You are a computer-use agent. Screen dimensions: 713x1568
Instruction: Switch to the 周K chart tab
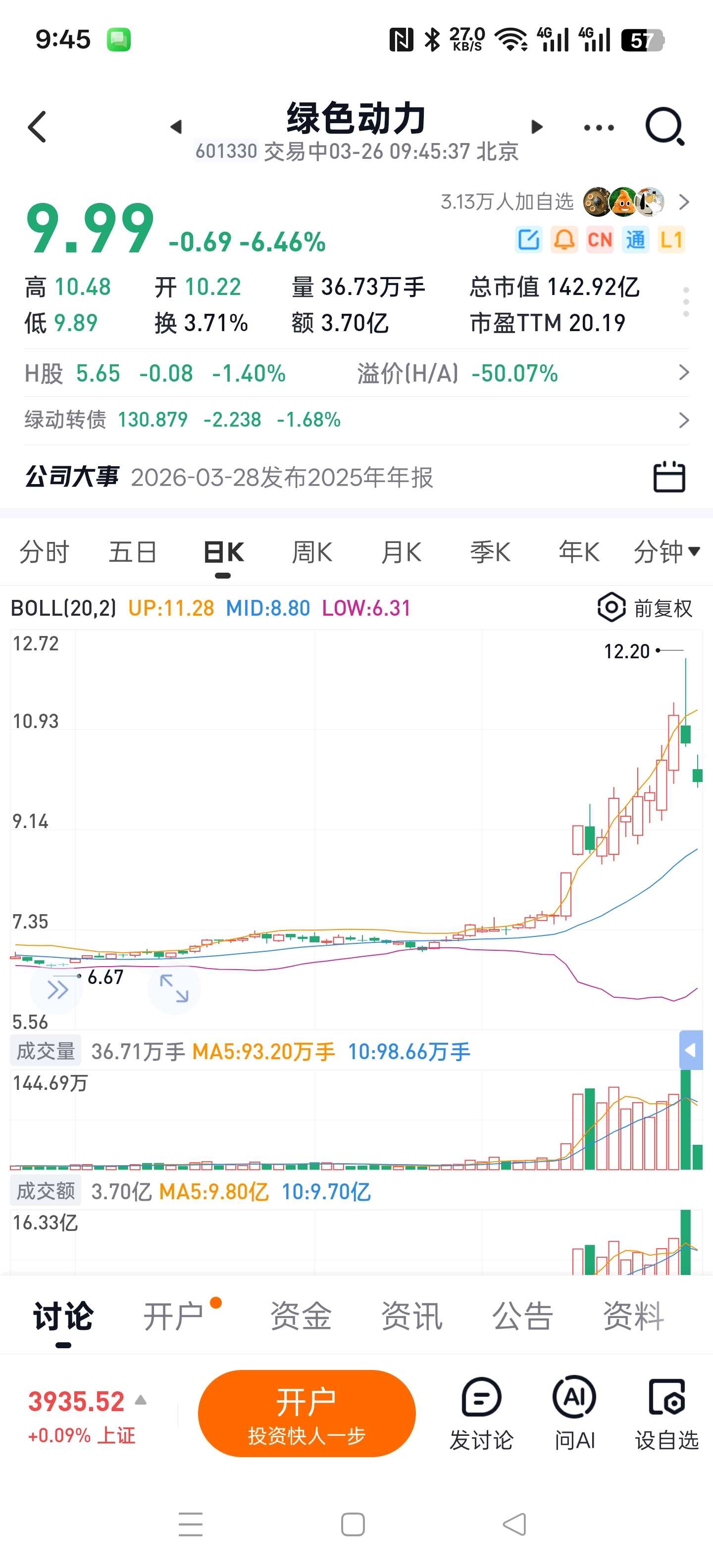[x=312, y=552]
